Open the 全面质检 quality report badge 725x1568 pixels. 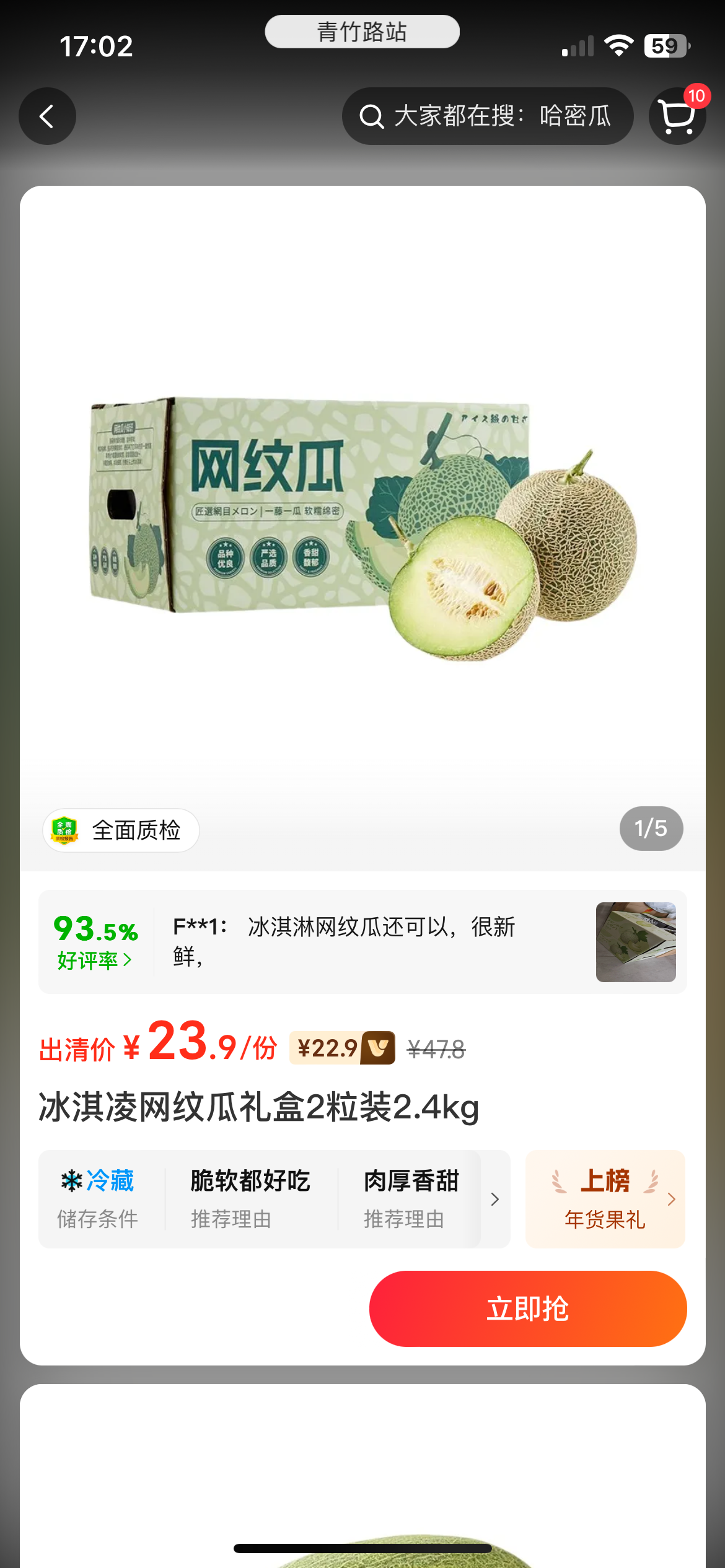click(x=121, y=830)
